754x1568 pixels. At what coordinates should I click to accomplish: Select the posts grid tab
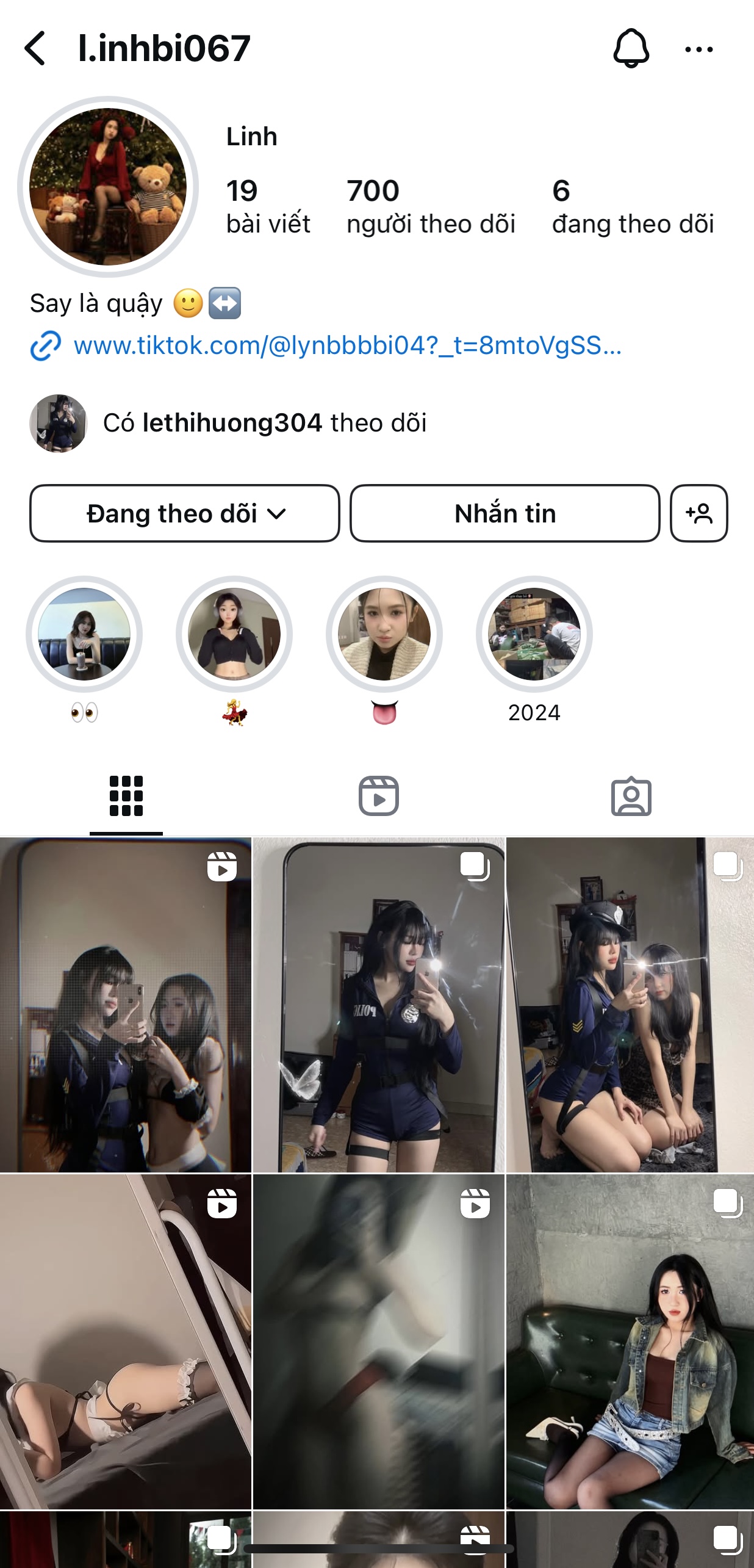point(126,796)
